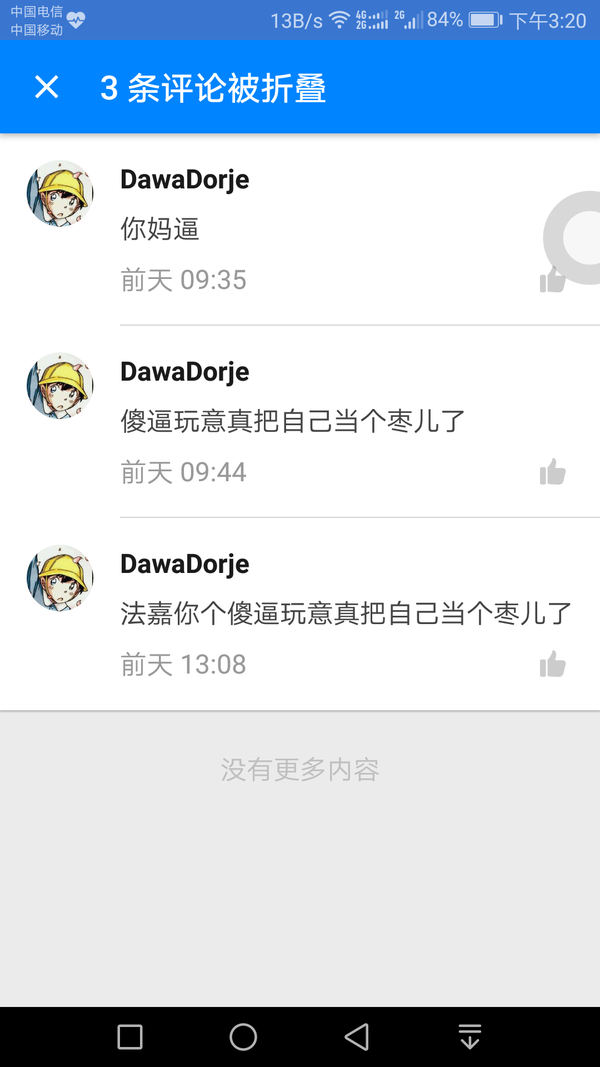This screenshot has height=1067, width=600.
Task: Open DawaDorje's avatar on the 09:44 comment
Action: click(x=60, y=386)
